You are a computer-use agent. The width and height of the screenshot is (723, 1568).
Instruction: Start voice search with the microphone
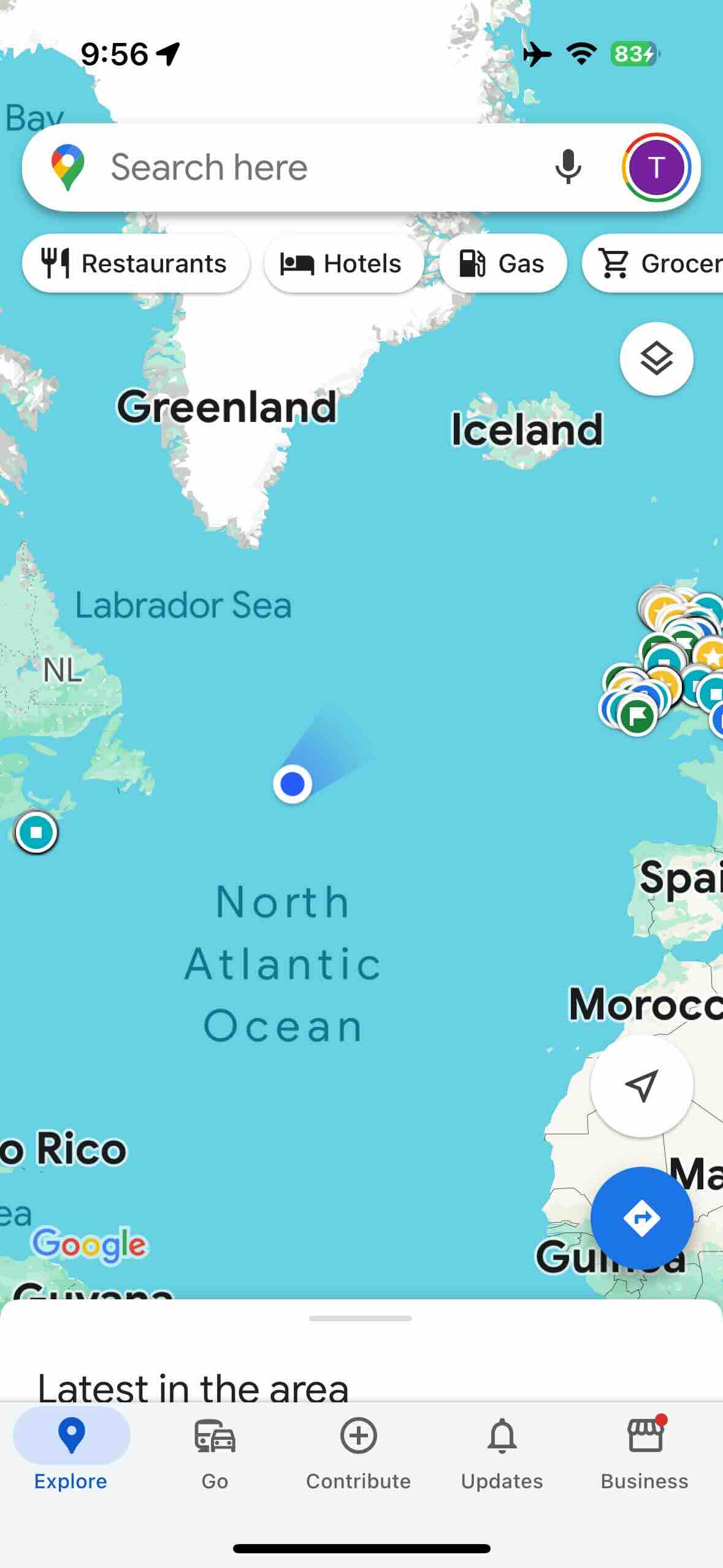568,167
